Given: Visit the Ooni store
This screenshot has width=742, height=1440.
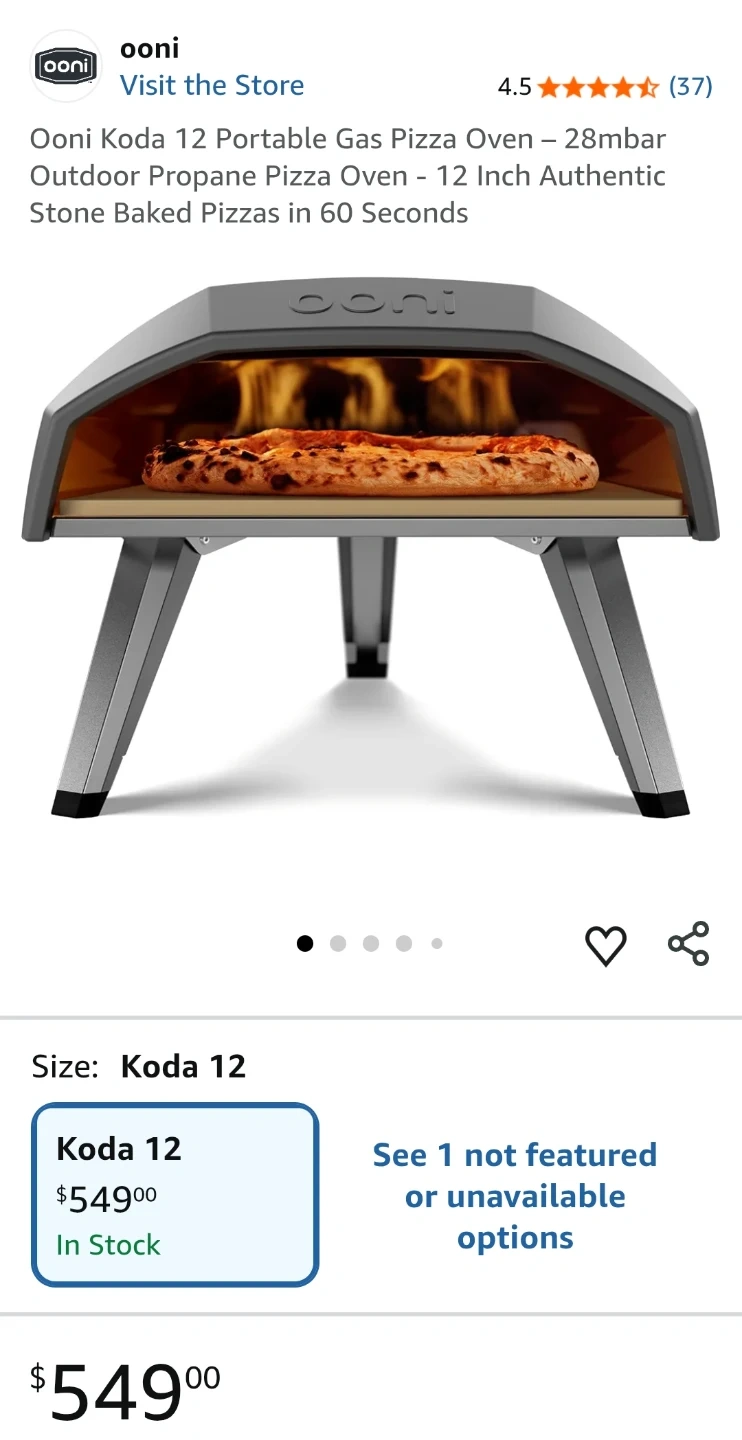Looking at the screenshot, I should tap(211, 85).
